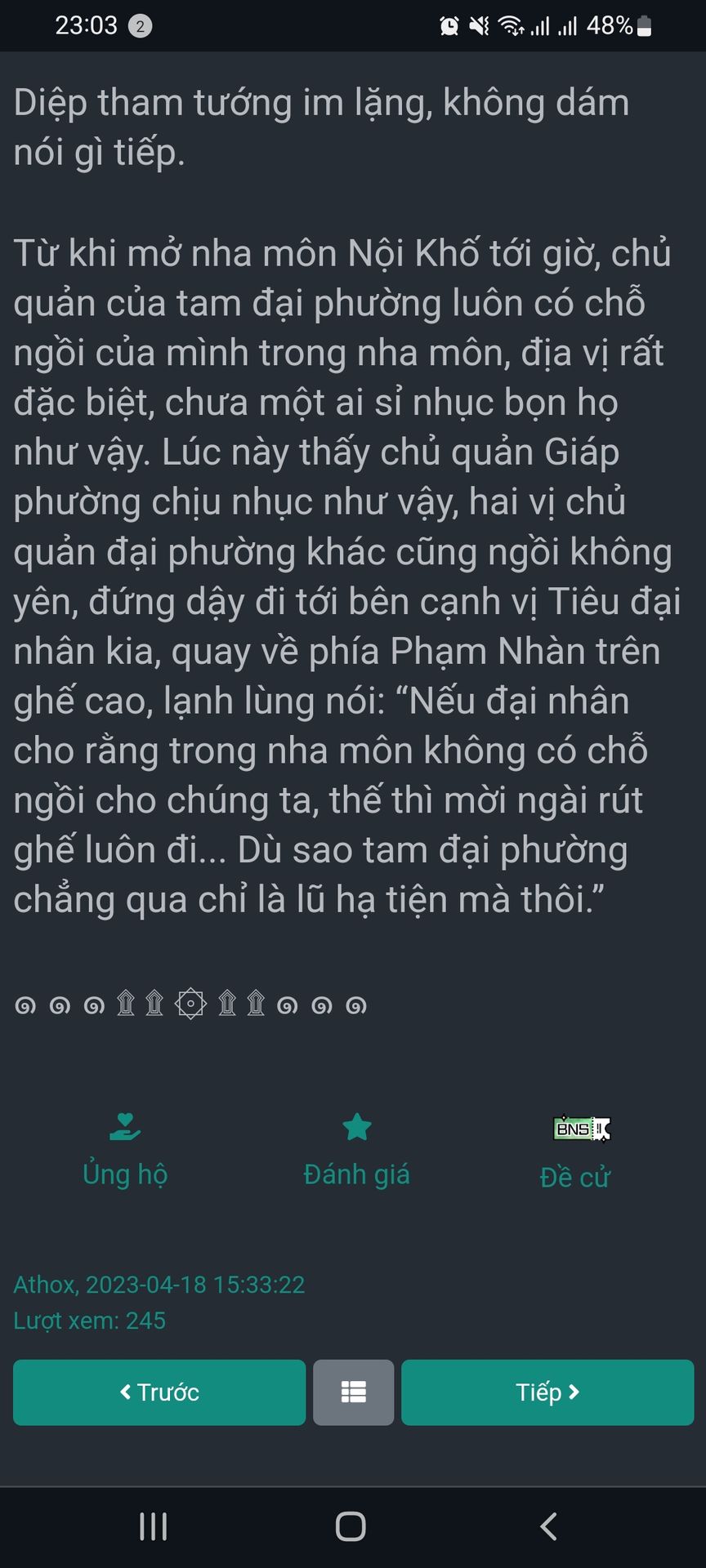
Task: Tap Đề cử to recommend this story
Action: click(575, 1152)
